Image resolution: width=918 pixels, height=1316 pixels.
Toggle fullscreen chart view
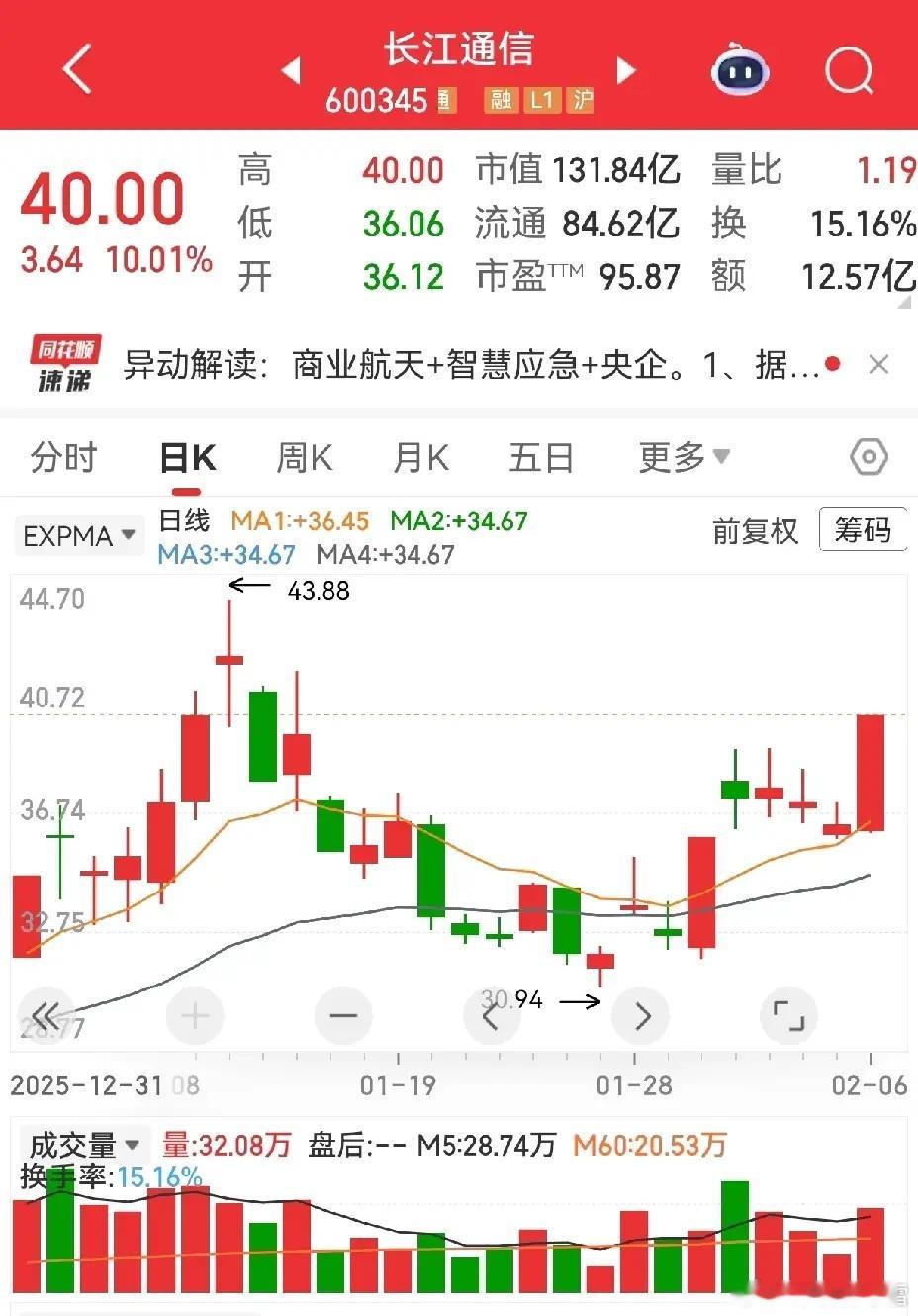[788, 1015]
